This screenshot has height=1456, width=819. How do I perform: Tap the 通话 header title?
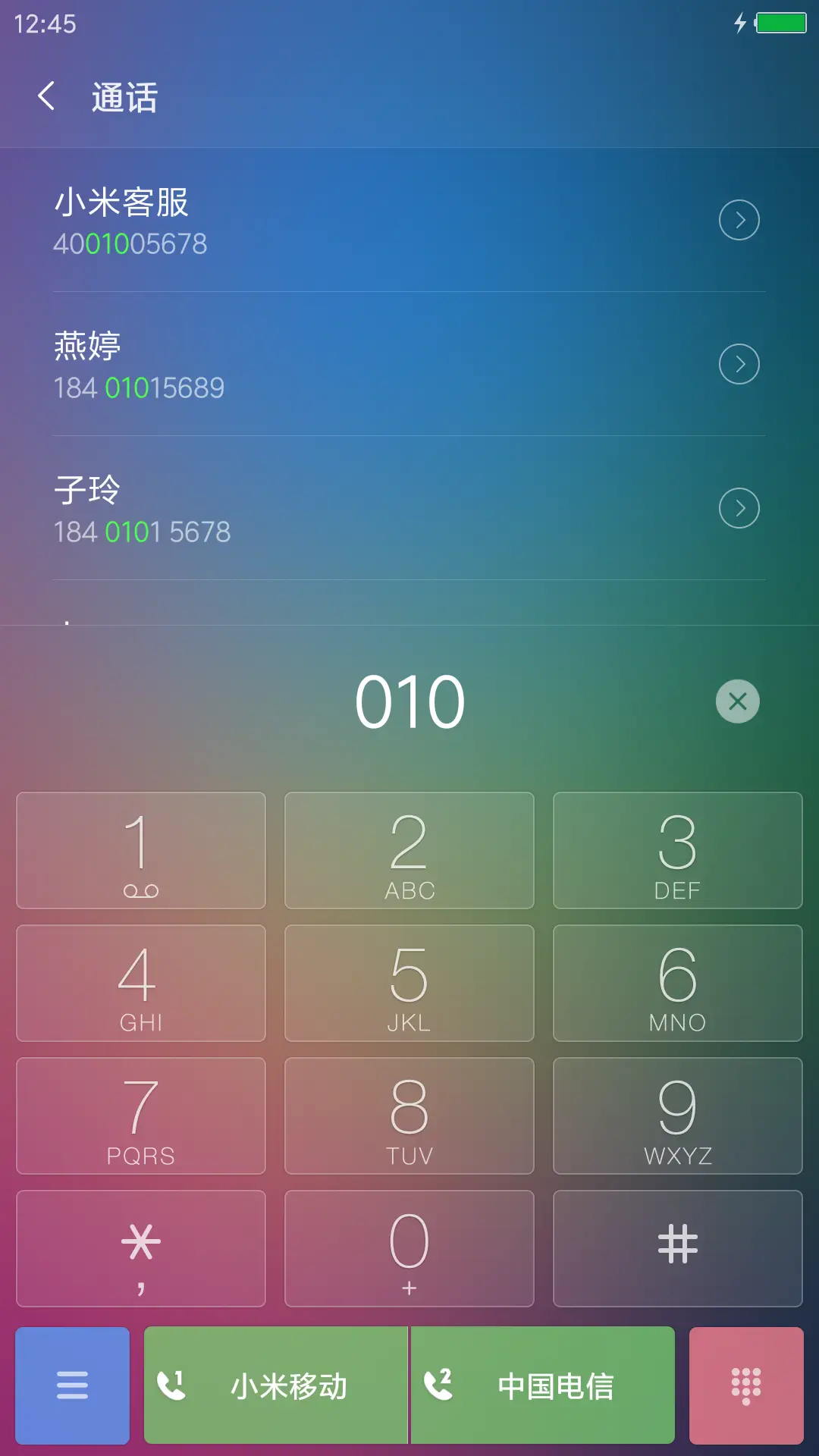pos(124,97)
